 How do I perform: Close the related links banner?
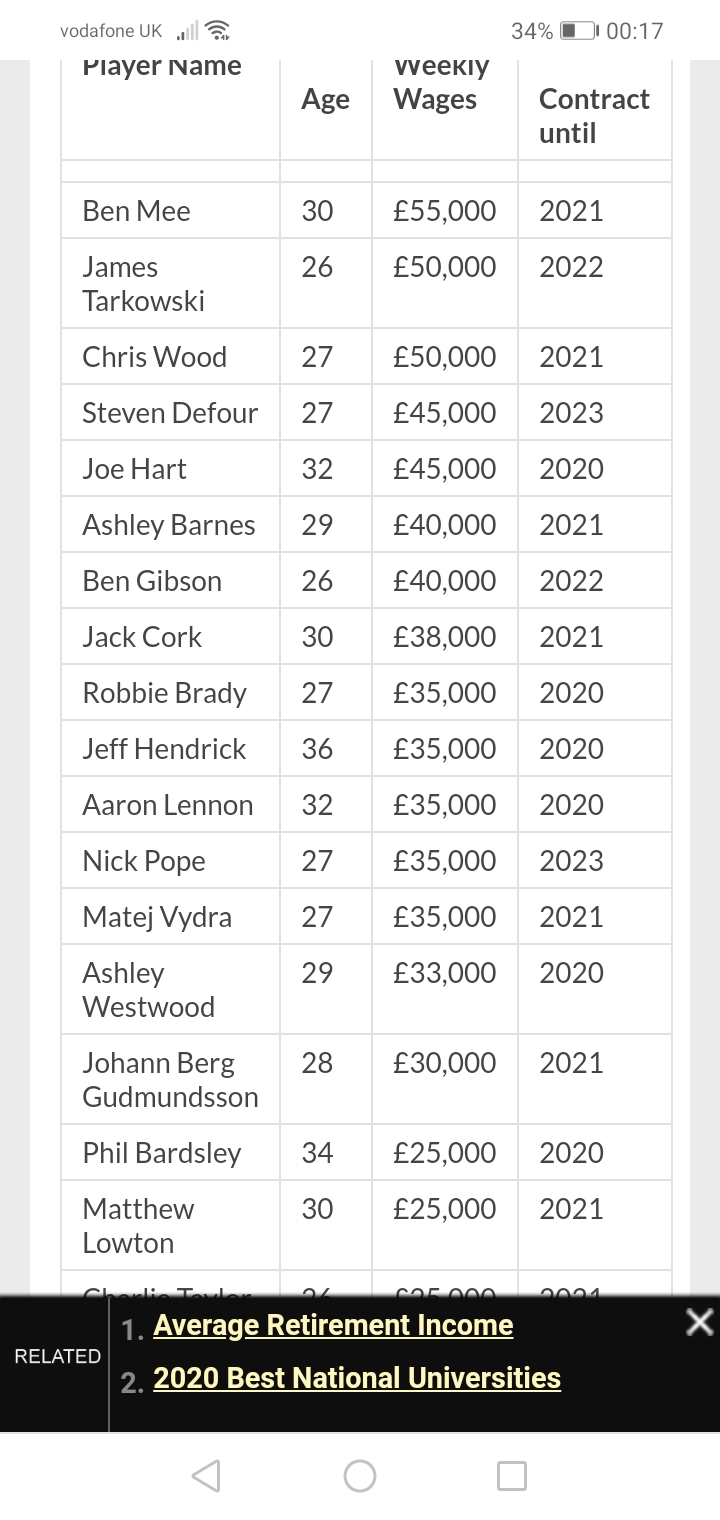point(700,1322)
